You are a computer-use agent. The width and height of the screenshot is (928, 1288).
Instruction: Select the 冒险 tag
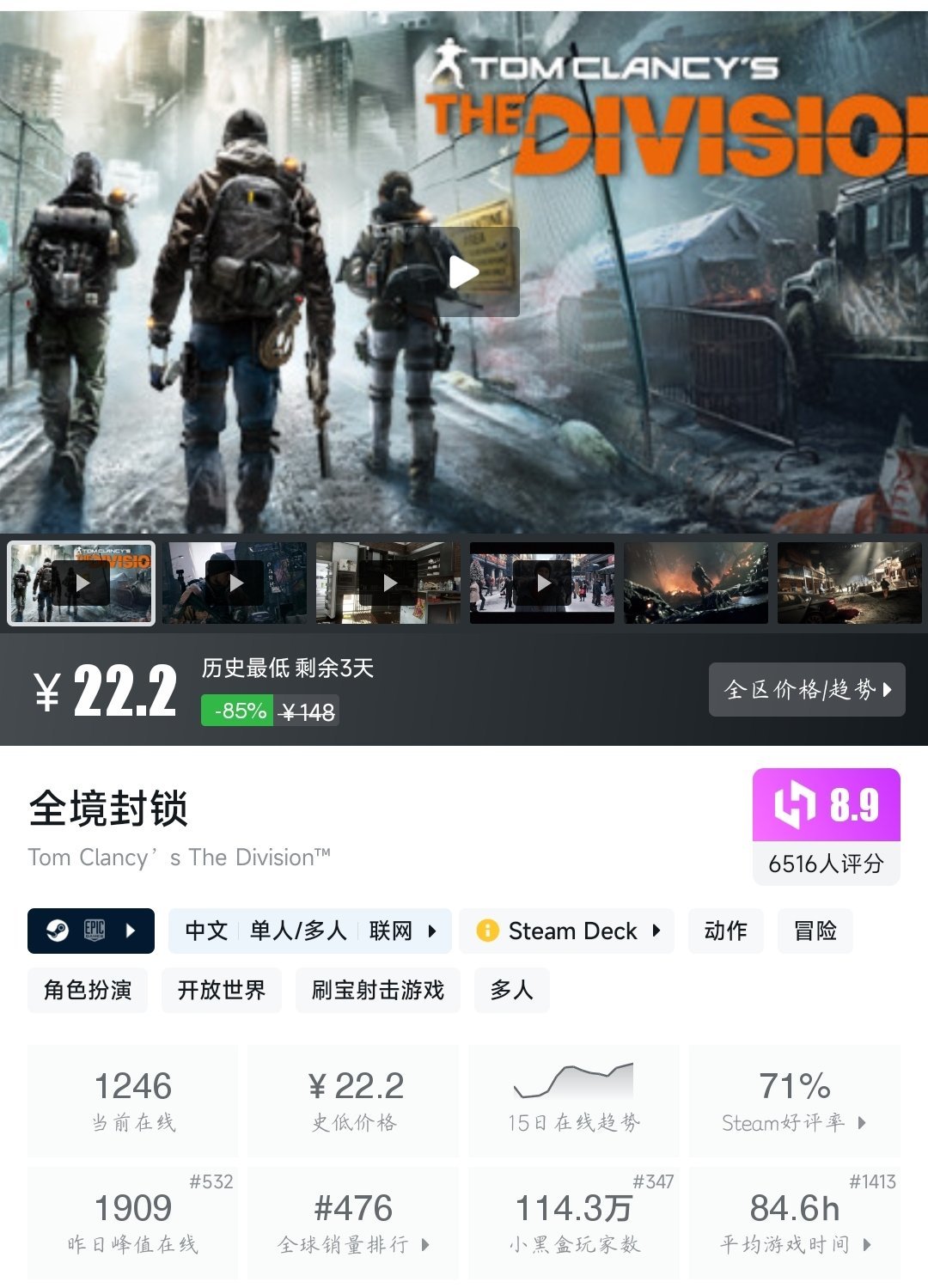(815, 931)
